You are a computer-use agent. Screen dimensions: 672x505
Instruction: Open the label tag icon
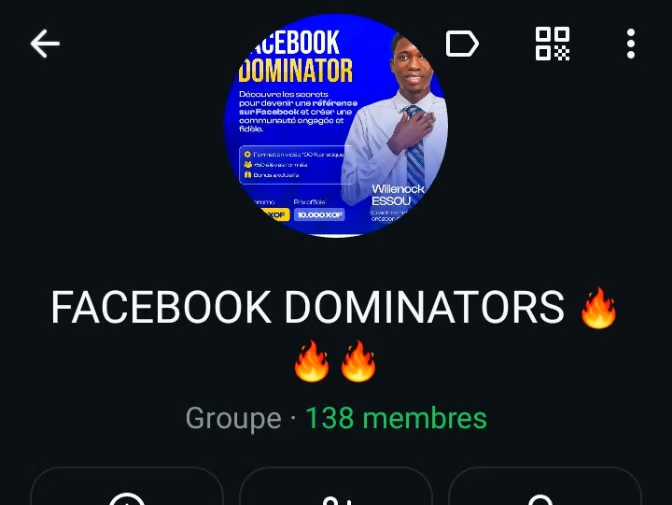(x=462, y=44)
